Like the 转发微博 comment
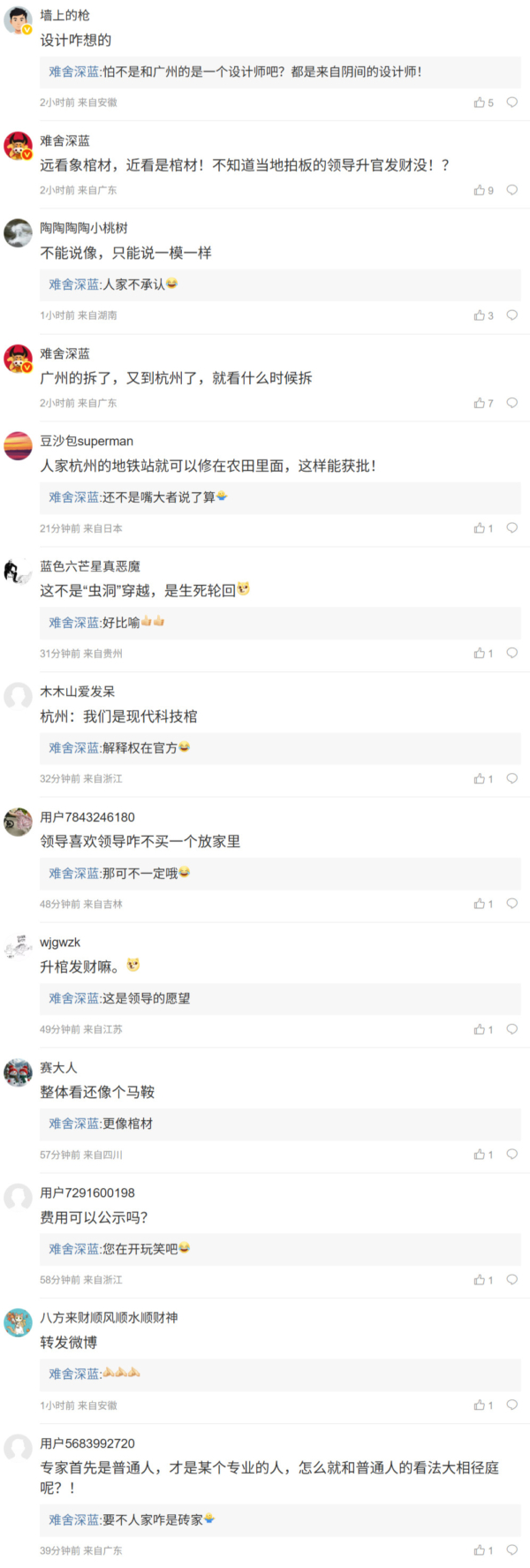This screenshot has height=1568, width=530. tap(479, 1405)
